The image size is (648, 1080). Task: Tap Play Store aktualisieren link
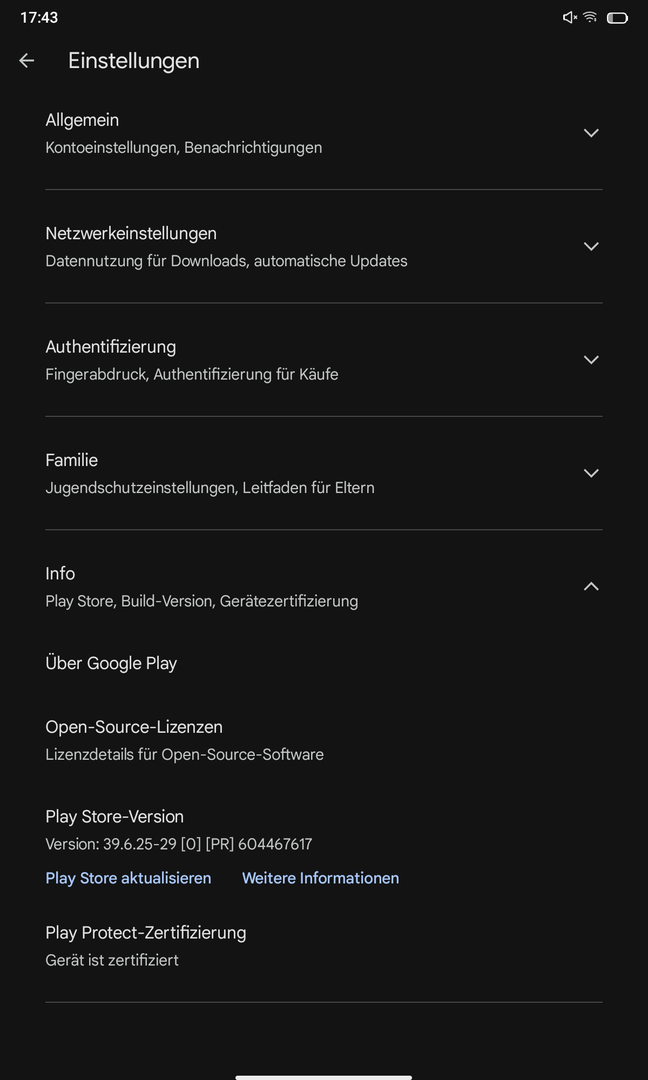(128, 878)
